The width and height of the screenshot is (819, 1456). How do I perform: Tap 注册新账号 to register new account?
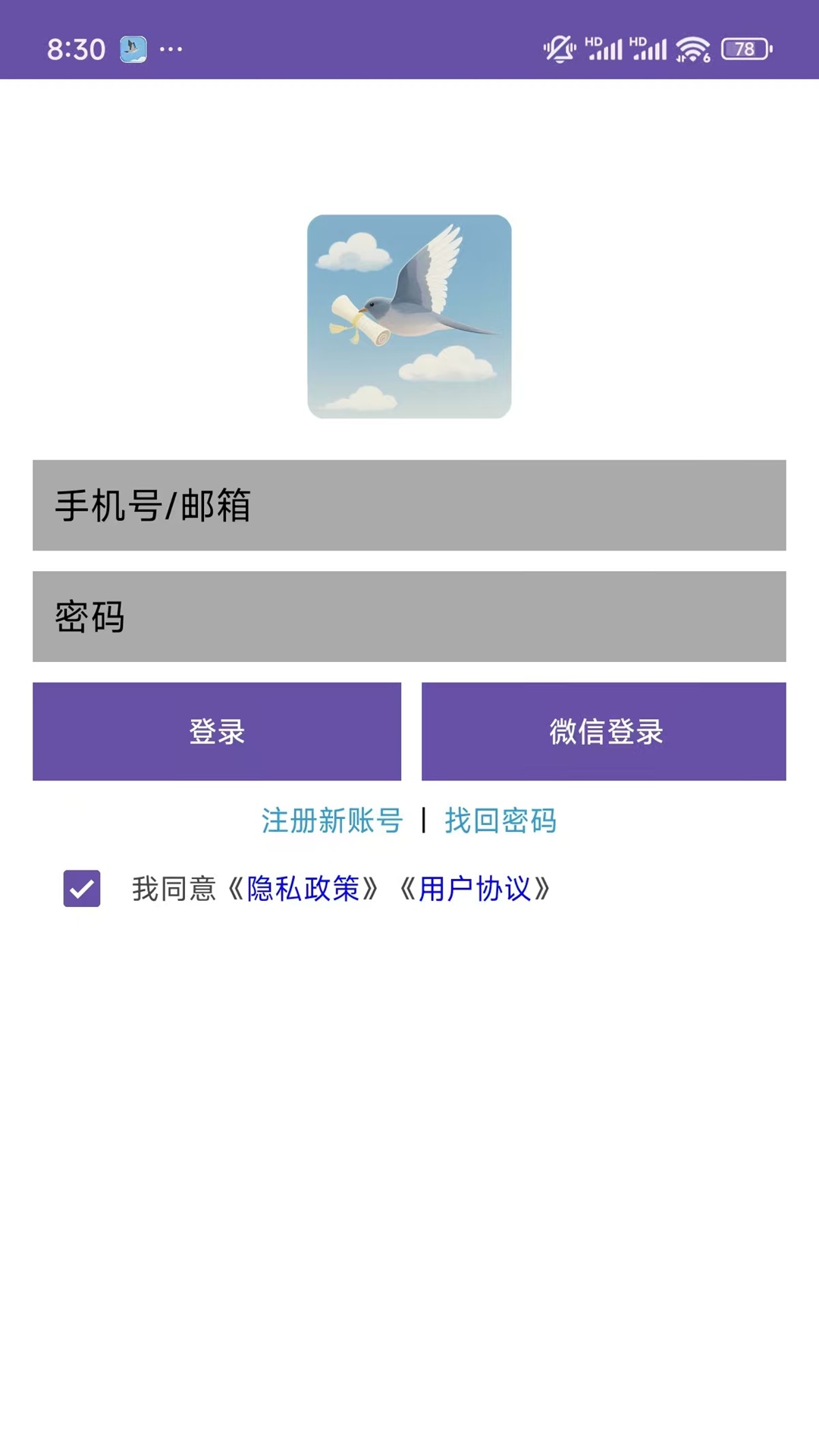pos(330,821)
